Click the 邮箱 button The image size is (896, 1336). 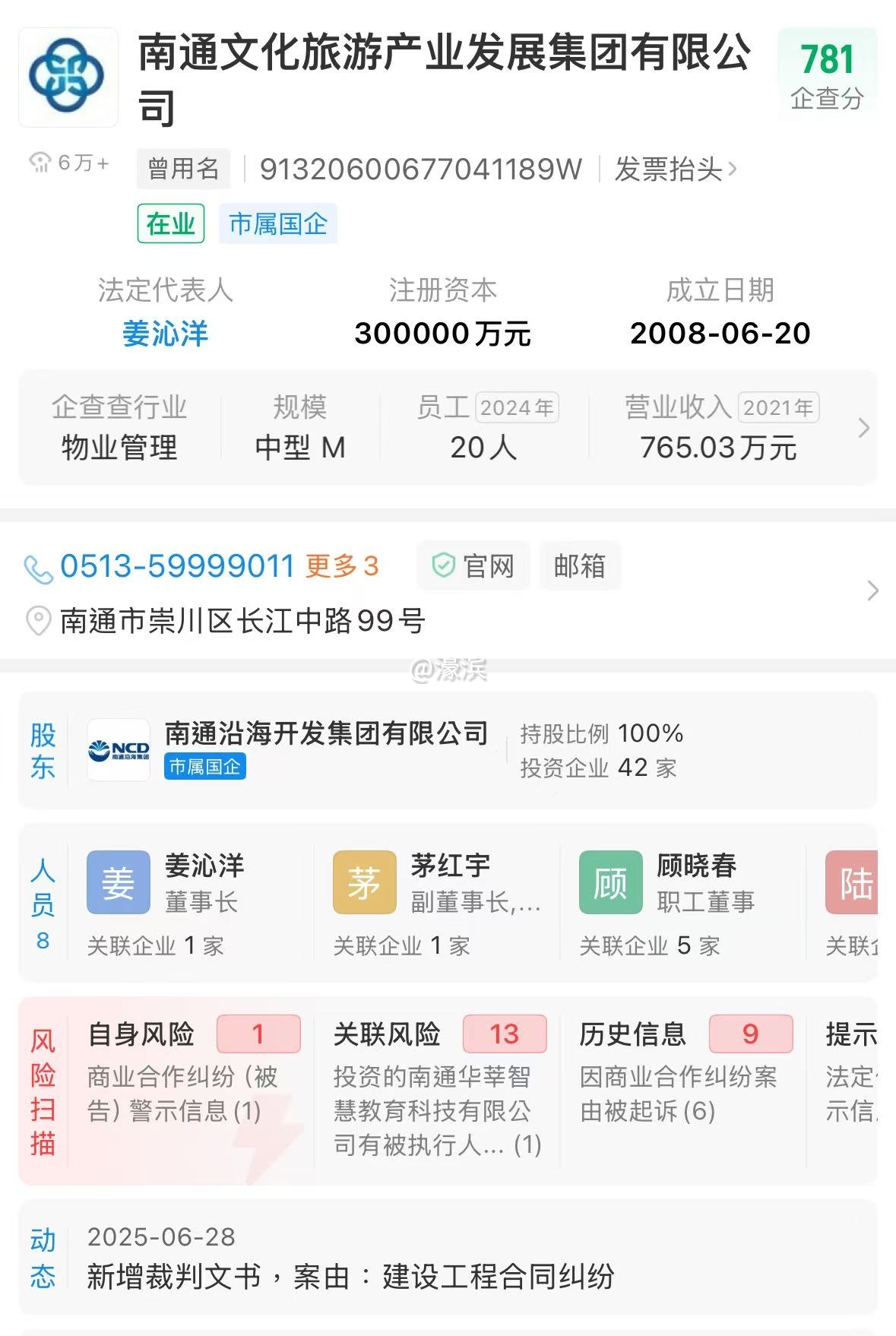coord(578,565)
